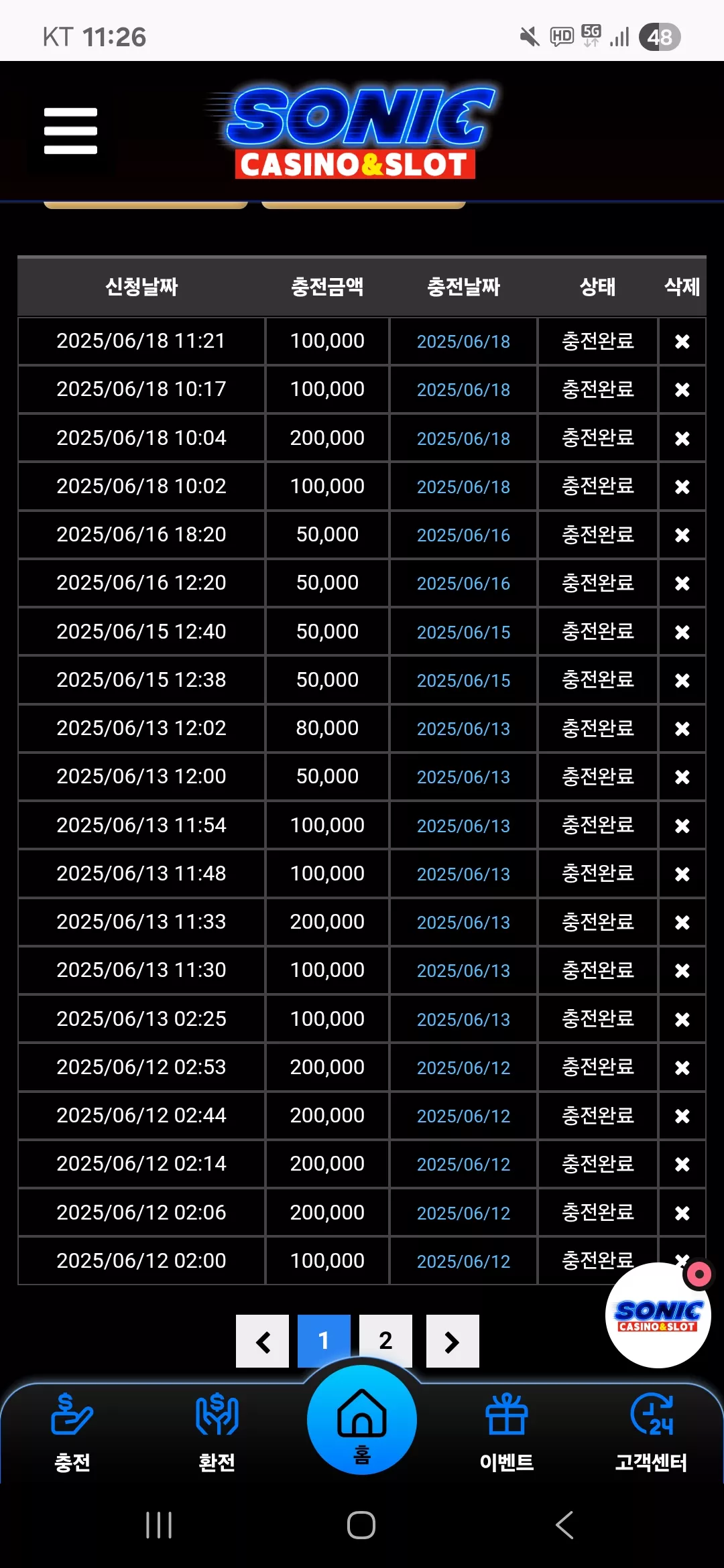Go to the 홈 tab
724x1568 pixels.
pyautogui.click(x=362, y=1419)
